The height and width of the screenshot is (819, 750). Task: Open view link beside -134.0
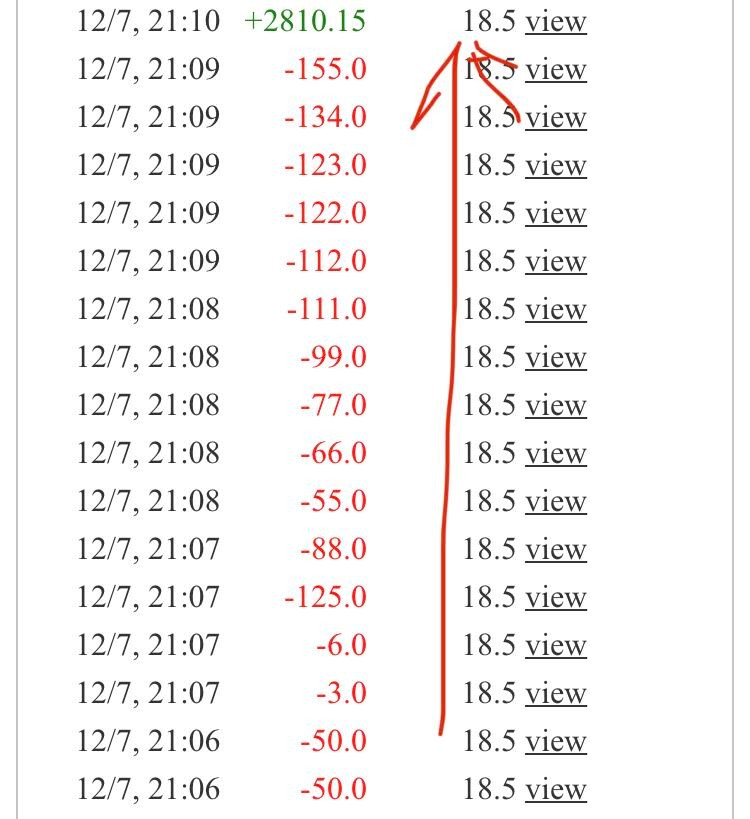tap(556, 118)
